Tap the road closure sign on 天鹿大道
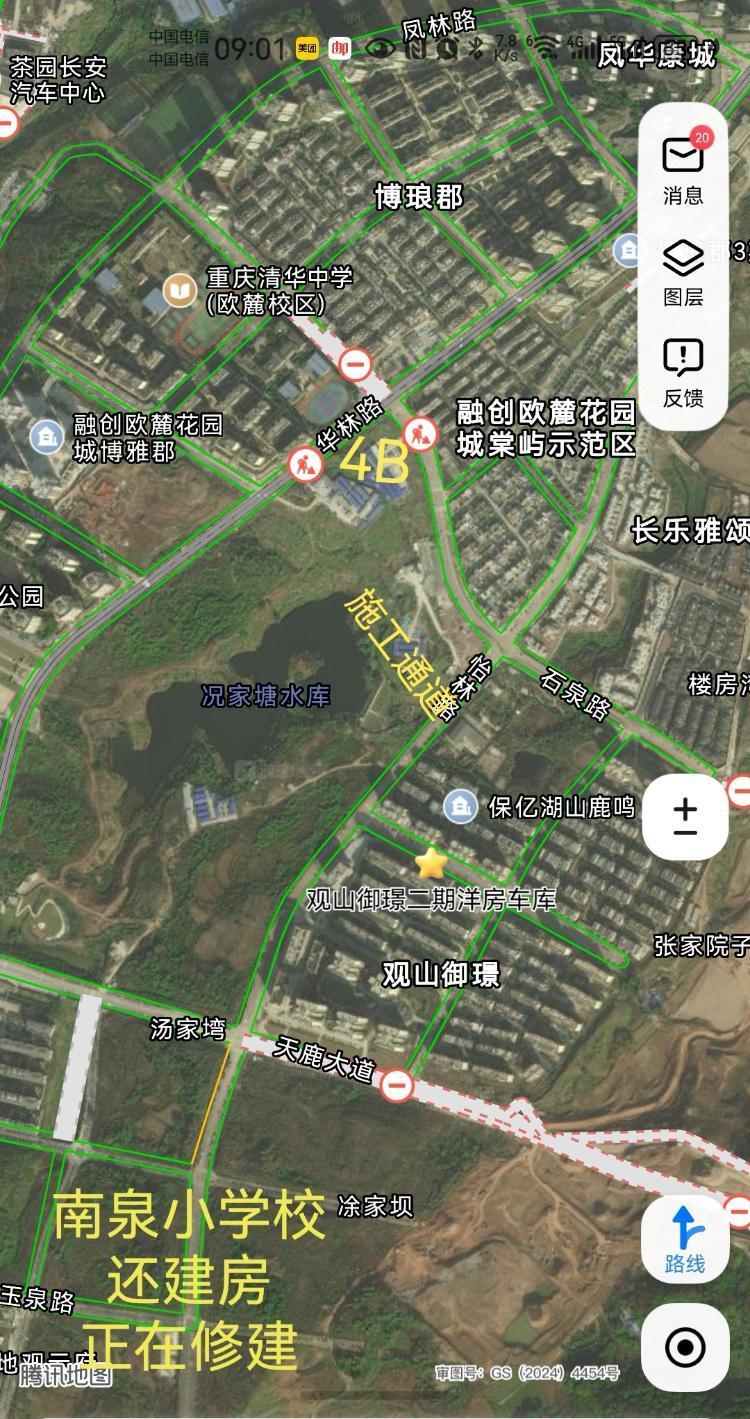This screenshot has height=1419, width=750. (x=398, y=1084)
